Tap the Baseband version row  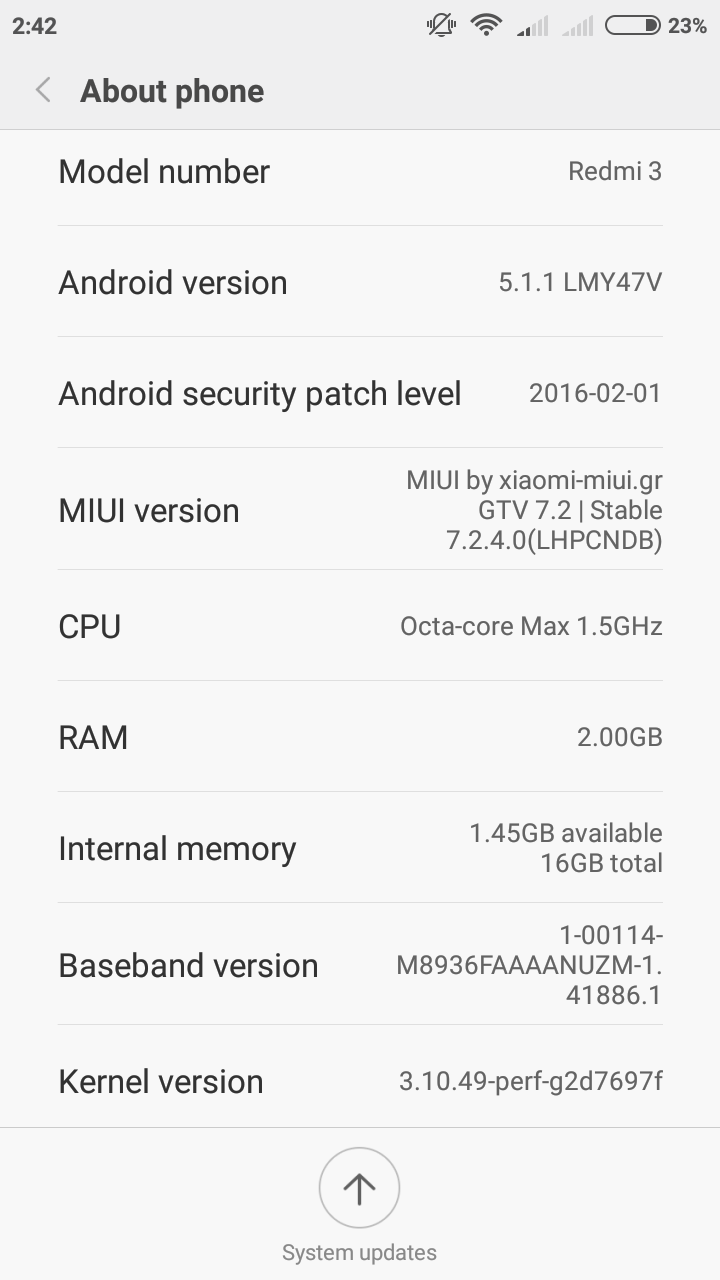tap(360, 965)
